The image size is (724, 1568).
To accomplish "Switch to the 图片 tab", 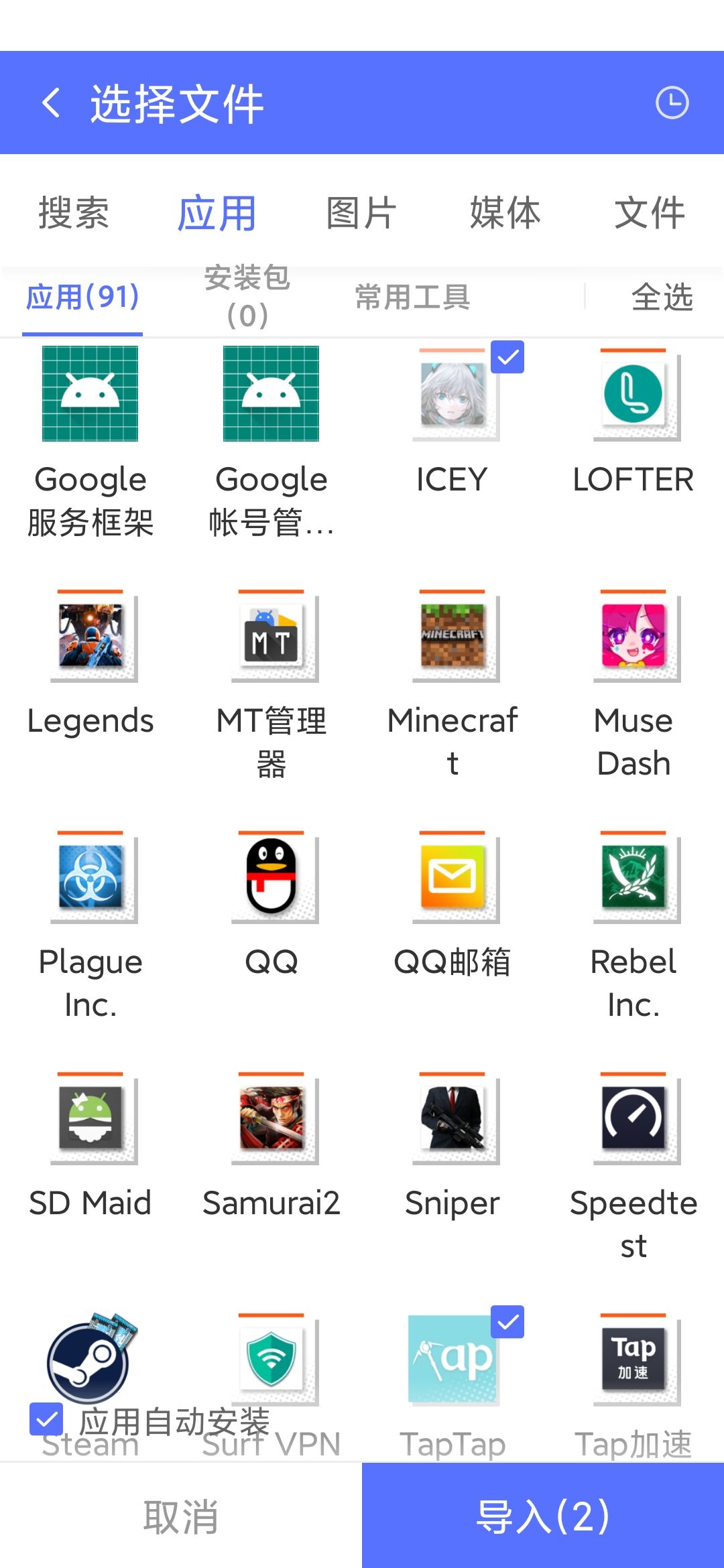I will coord(360,212).
